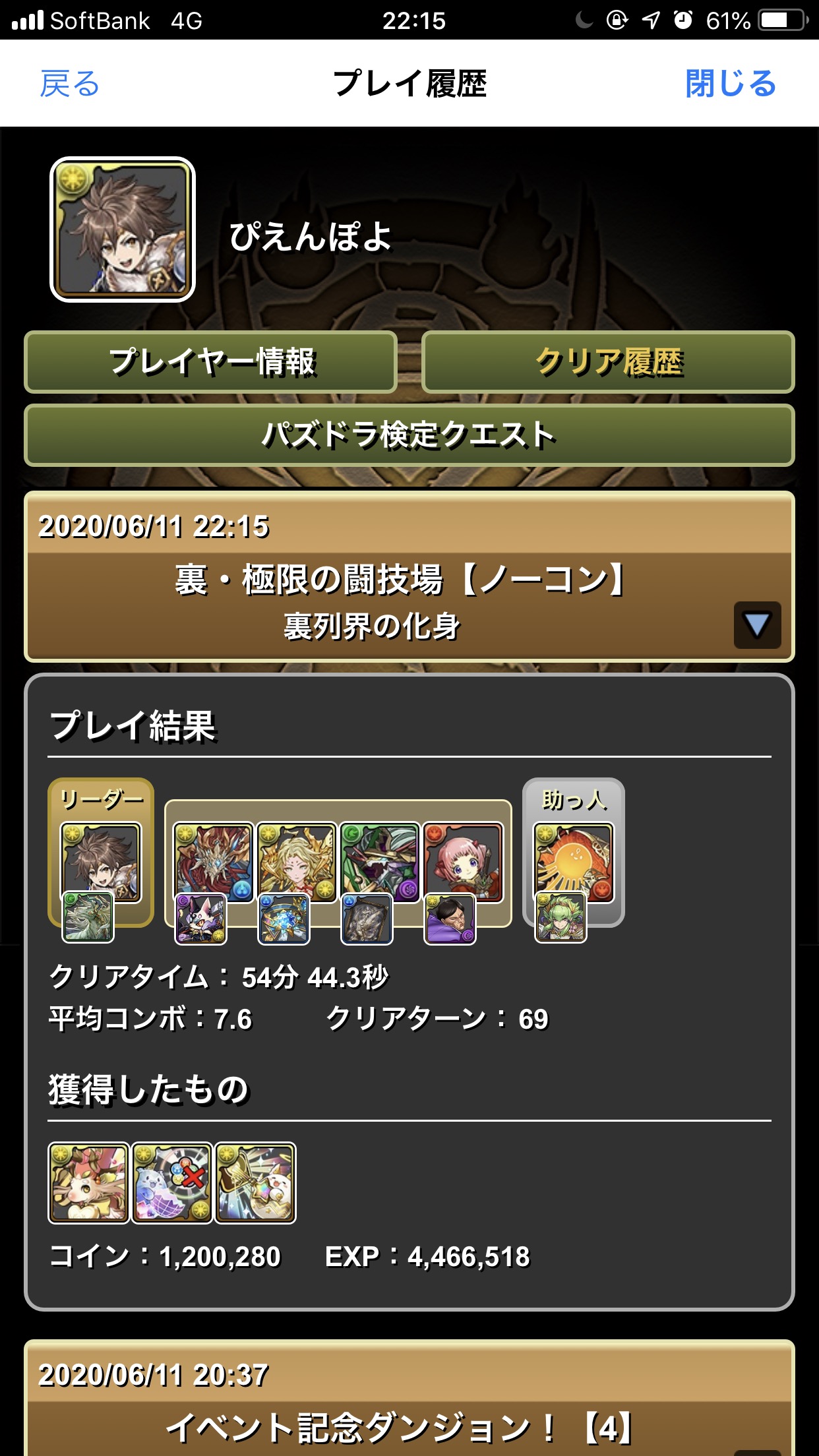This screenshot has width=819, height=1456.
Task: Open the パズドラ検定クエスト button
Action: point(409,435)
